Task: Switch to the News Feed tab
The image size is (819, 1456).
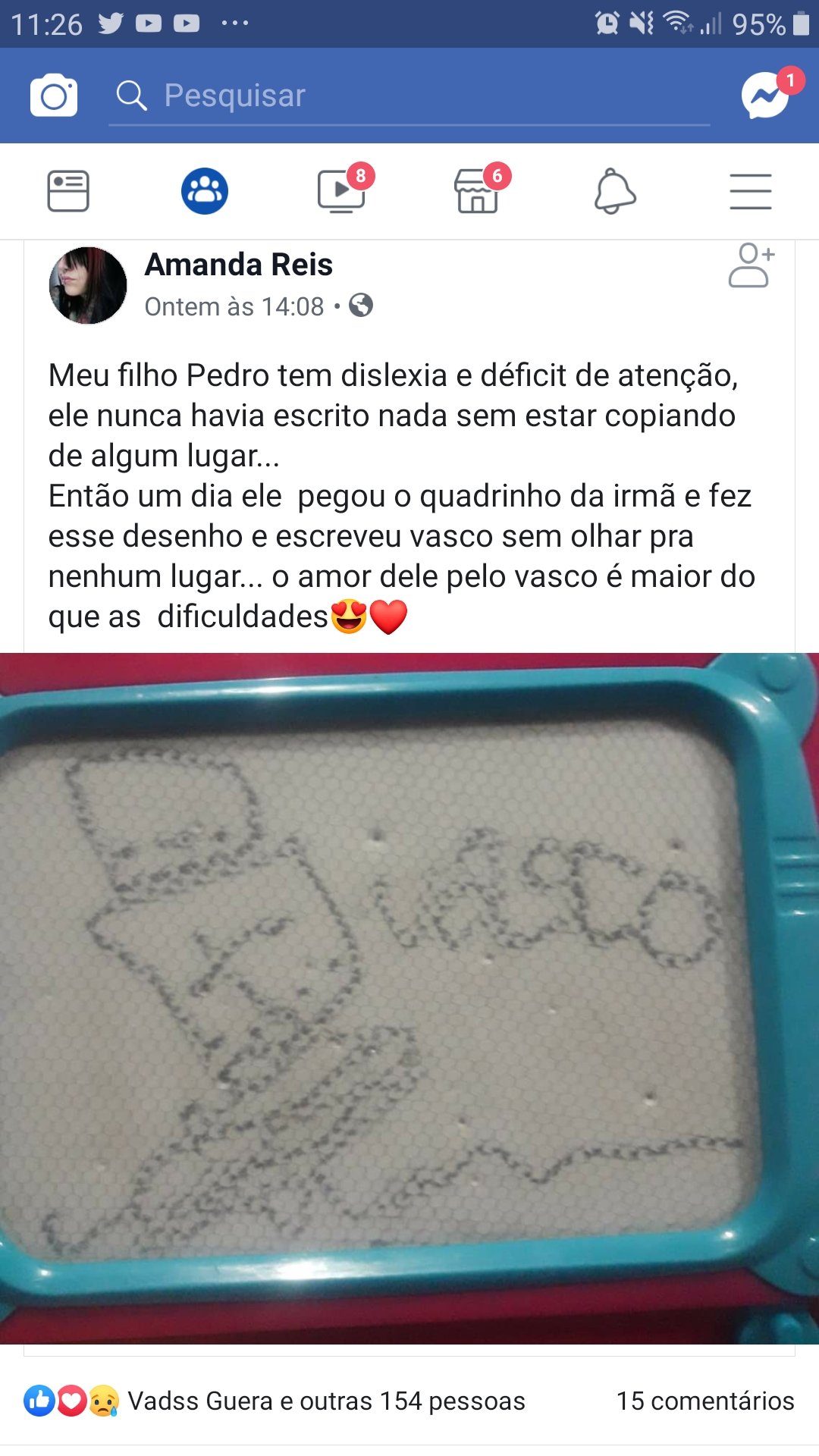Action: point(68,191)
